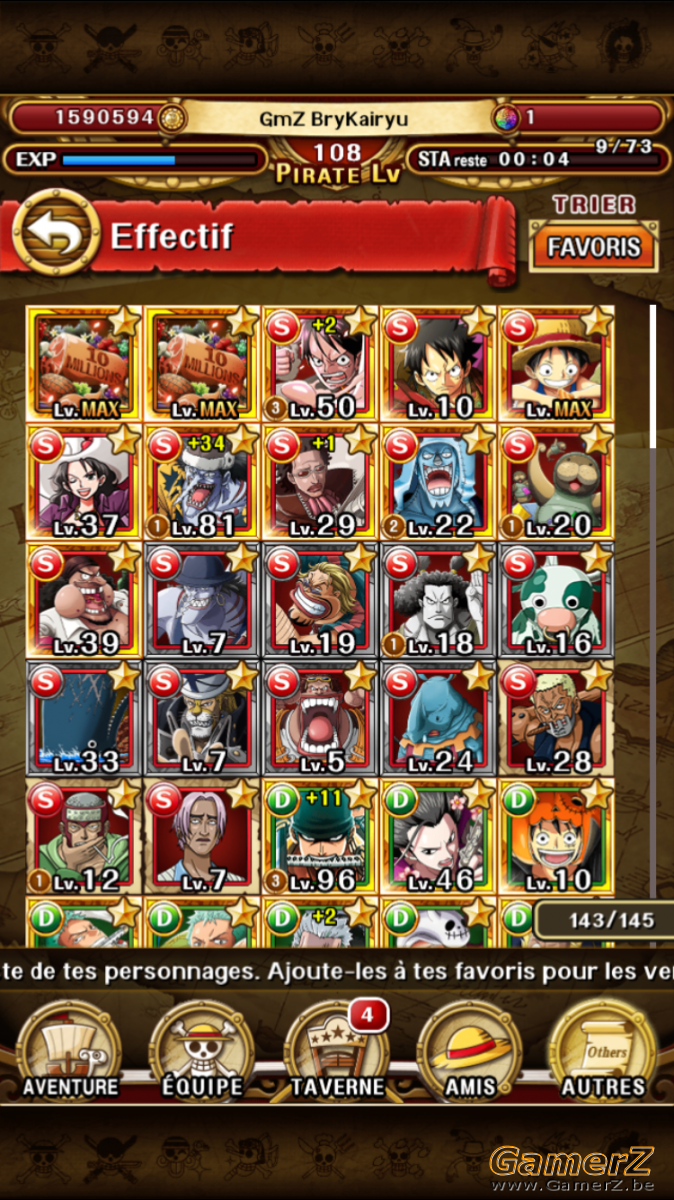Open the FAVORIS sort button
Viewport: 674px width, 1200px height.
pyautogui.click(x=593, y=247)
